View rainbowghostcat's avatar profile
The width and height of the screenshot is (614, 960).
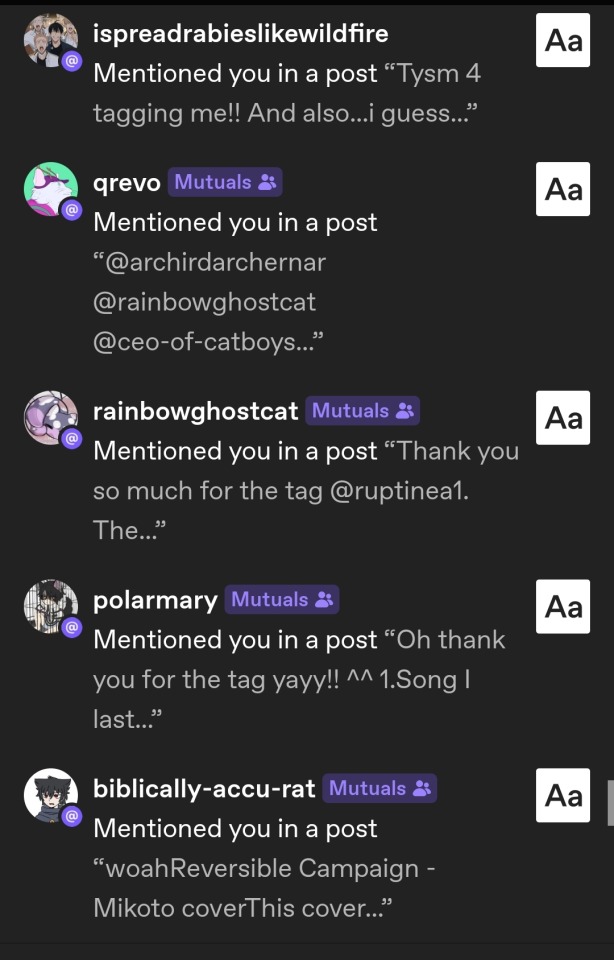50,417
